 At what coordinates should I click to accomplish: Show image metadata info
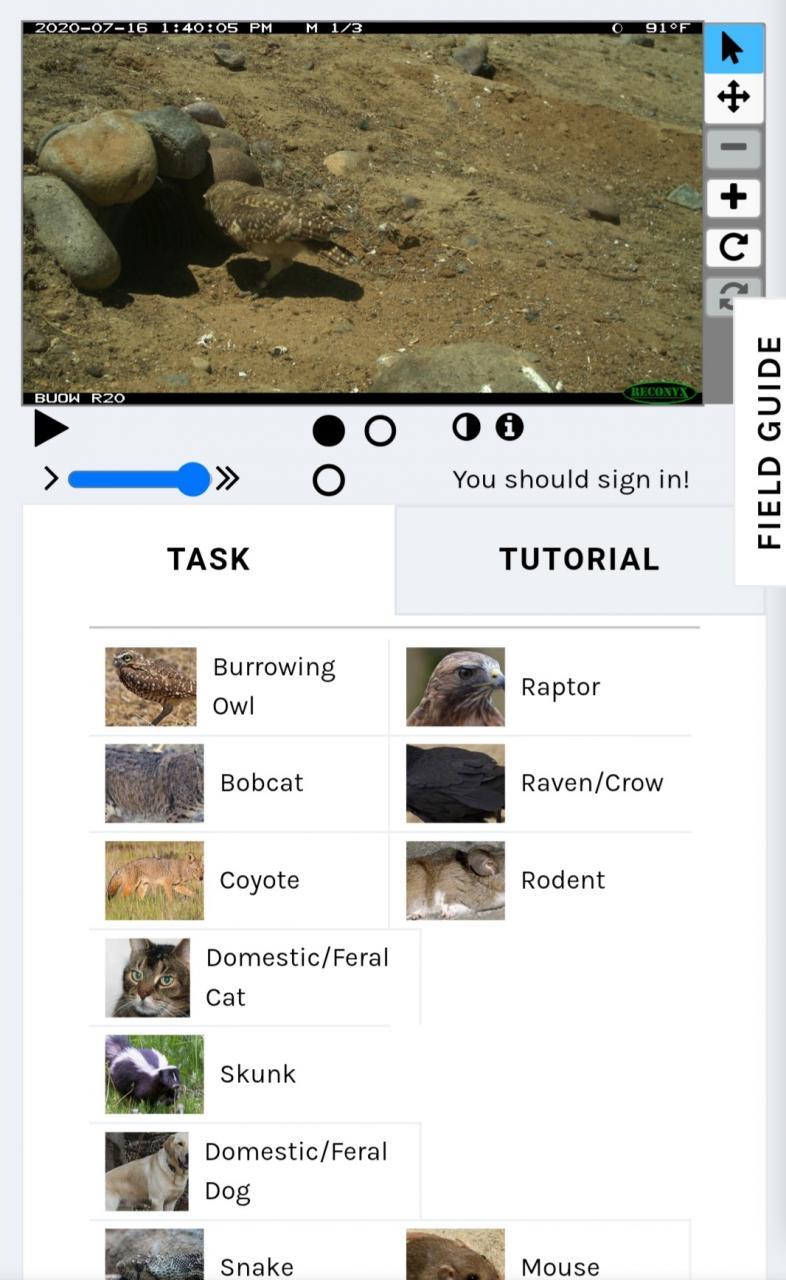509,428
